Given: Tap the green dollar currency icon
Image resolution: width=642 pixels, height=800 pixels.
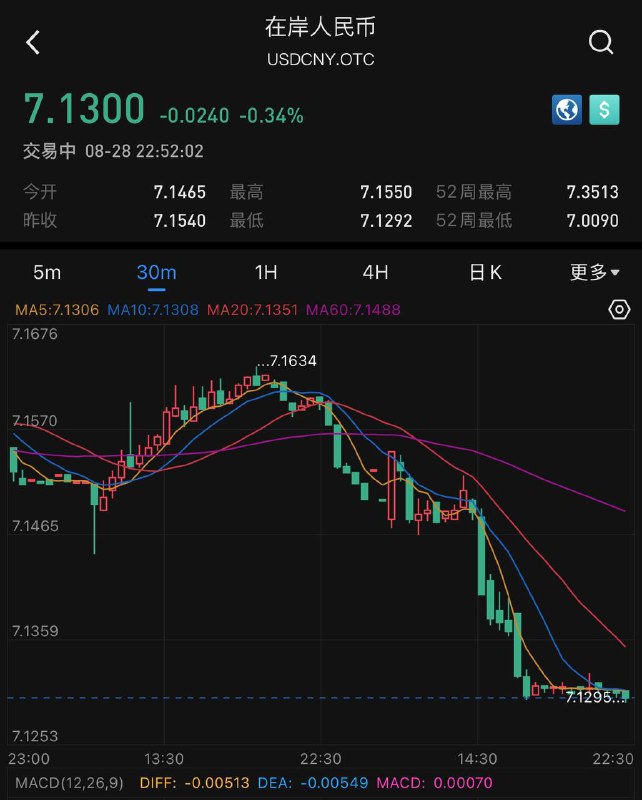Looking at the screenshot, I should 604,109.
